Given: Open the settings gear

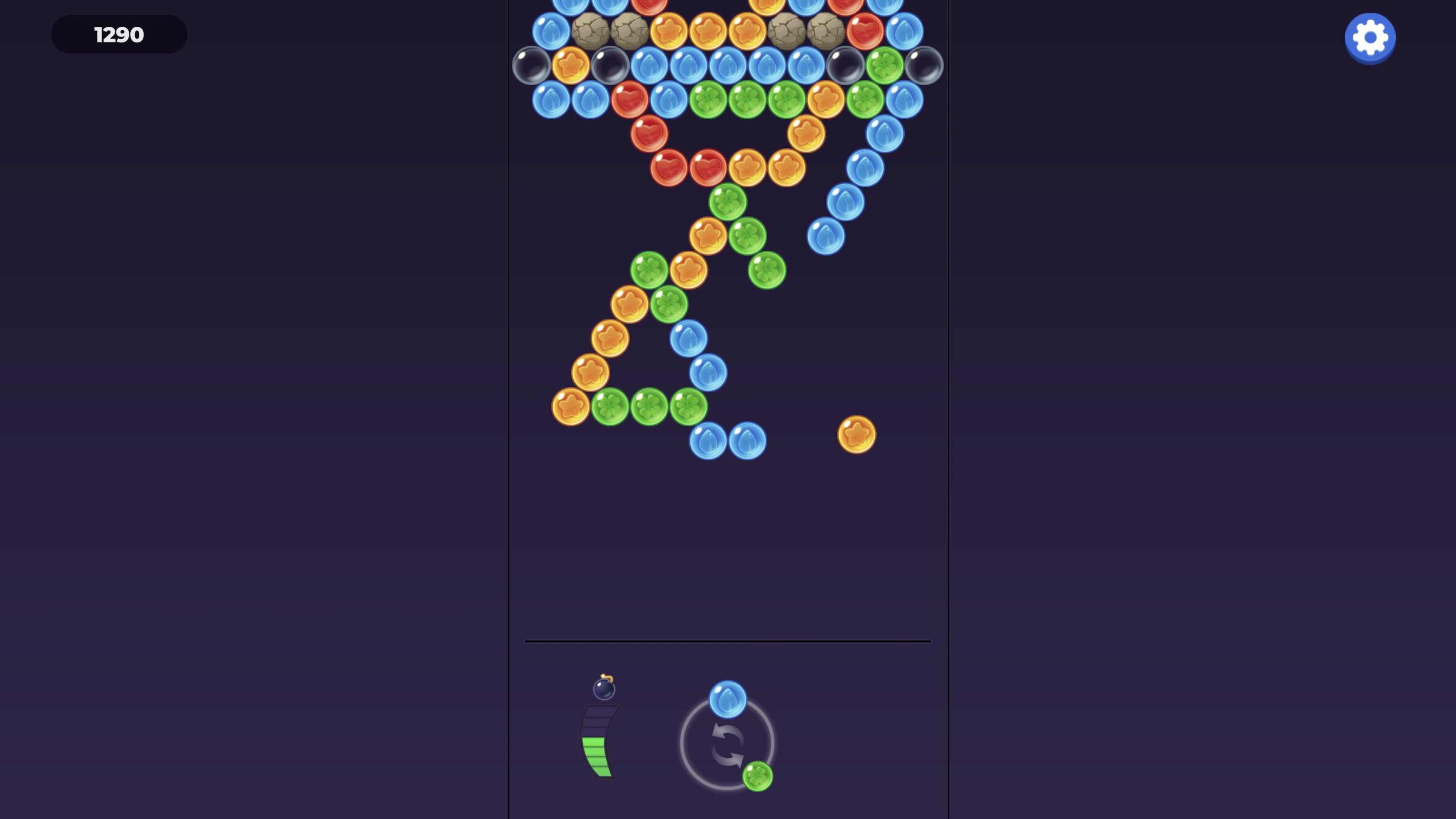Looking at the screenshot, I should coord(1369,38).
